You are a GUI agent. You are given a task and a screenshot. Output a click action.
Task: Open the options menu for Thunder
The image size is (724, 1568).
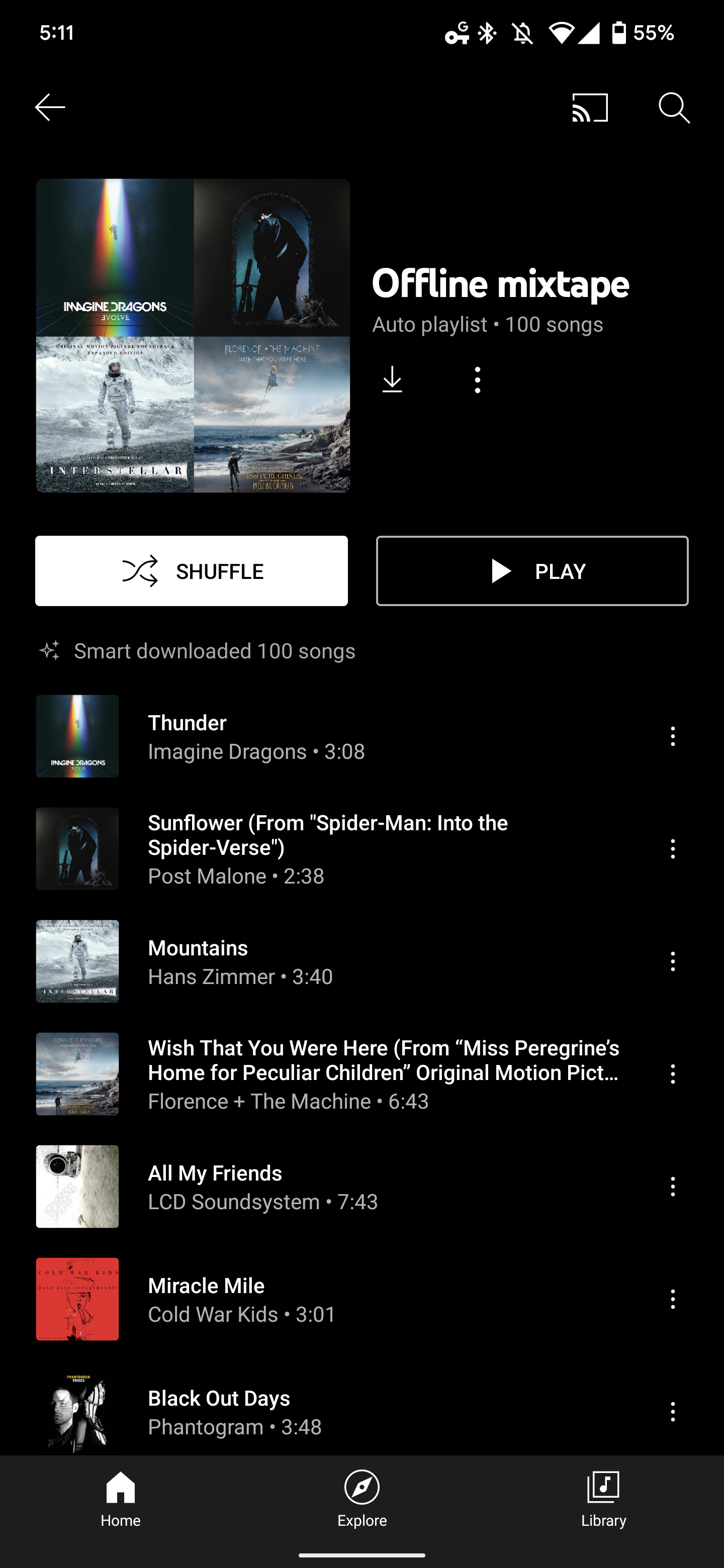click(x=672, y=737)
